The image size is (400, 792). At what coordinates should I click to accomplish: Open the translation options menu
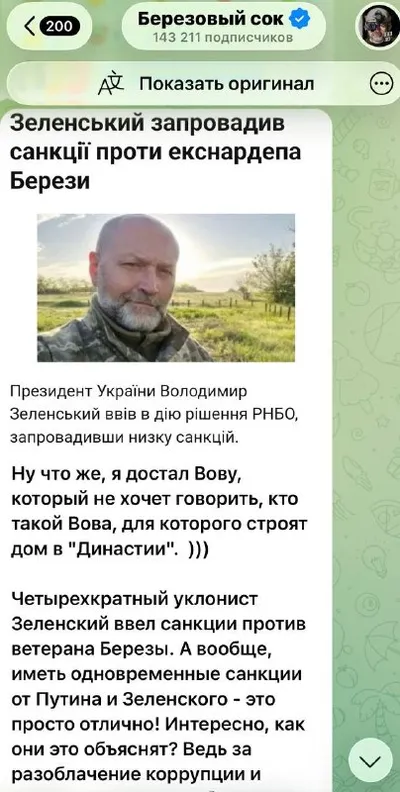381,84
